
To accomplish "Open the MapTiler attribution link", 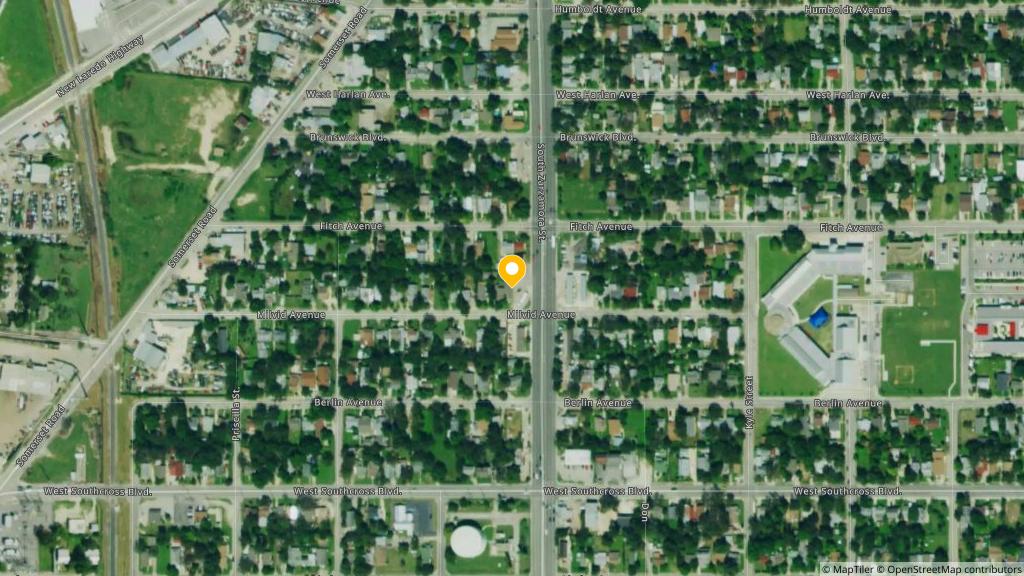I will pos(851,569).
